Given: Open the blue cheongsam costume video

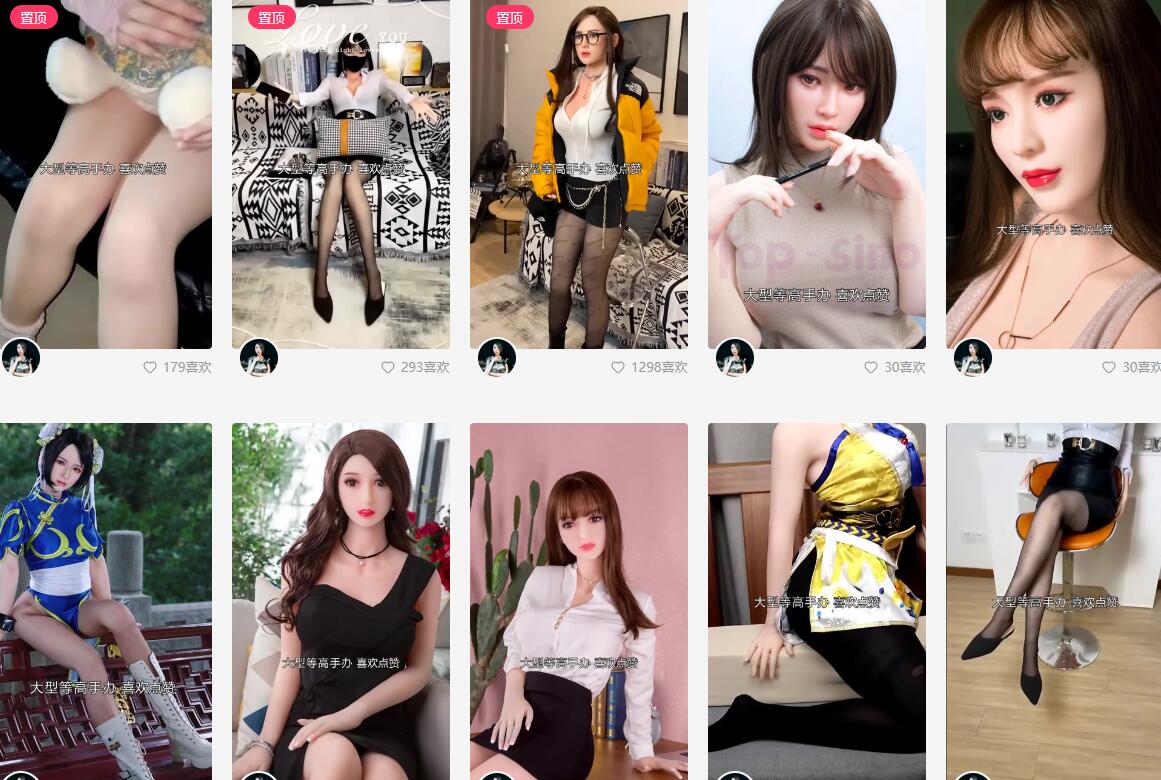Looking at the screenshot, I should [x=105, y=600].
